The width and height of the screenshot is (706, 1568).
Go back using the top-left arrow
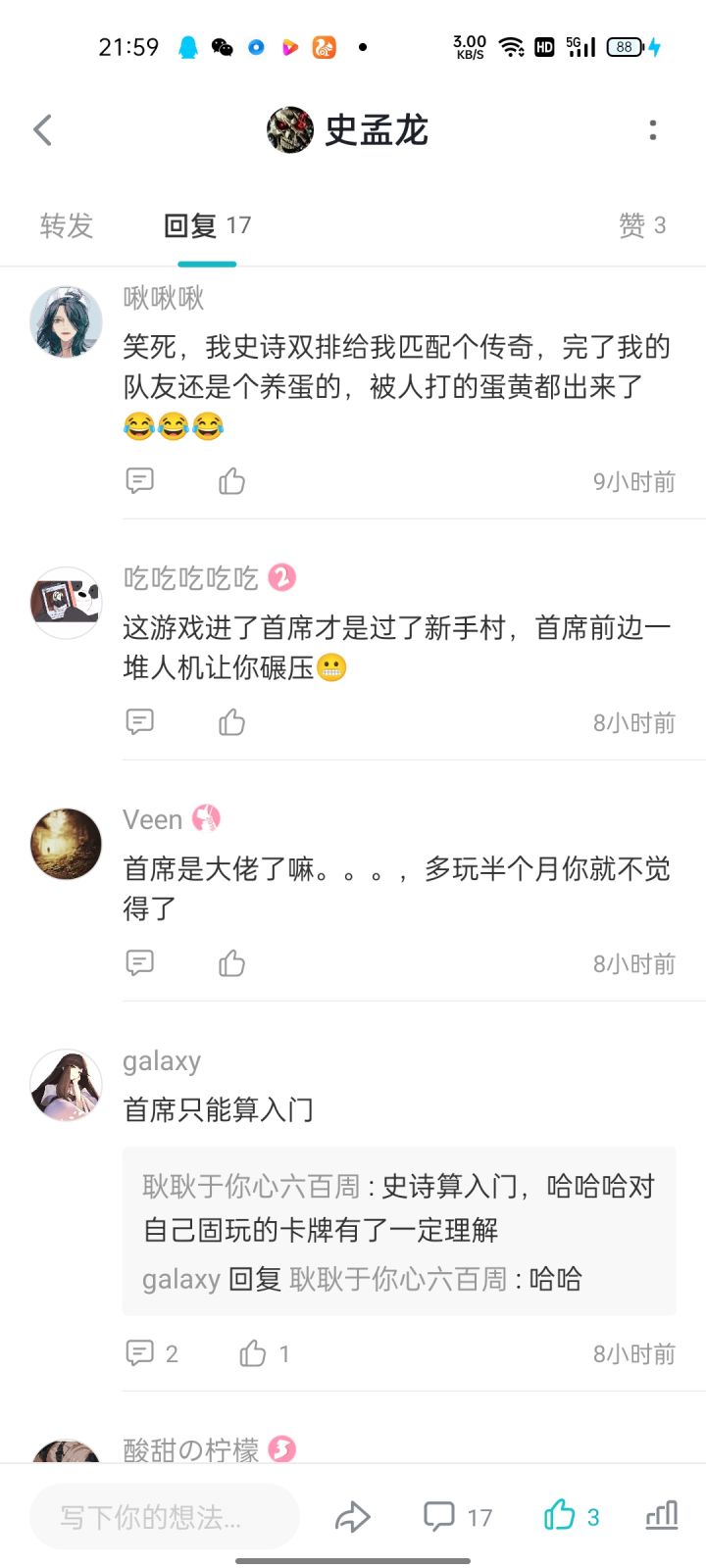[43, 130]
